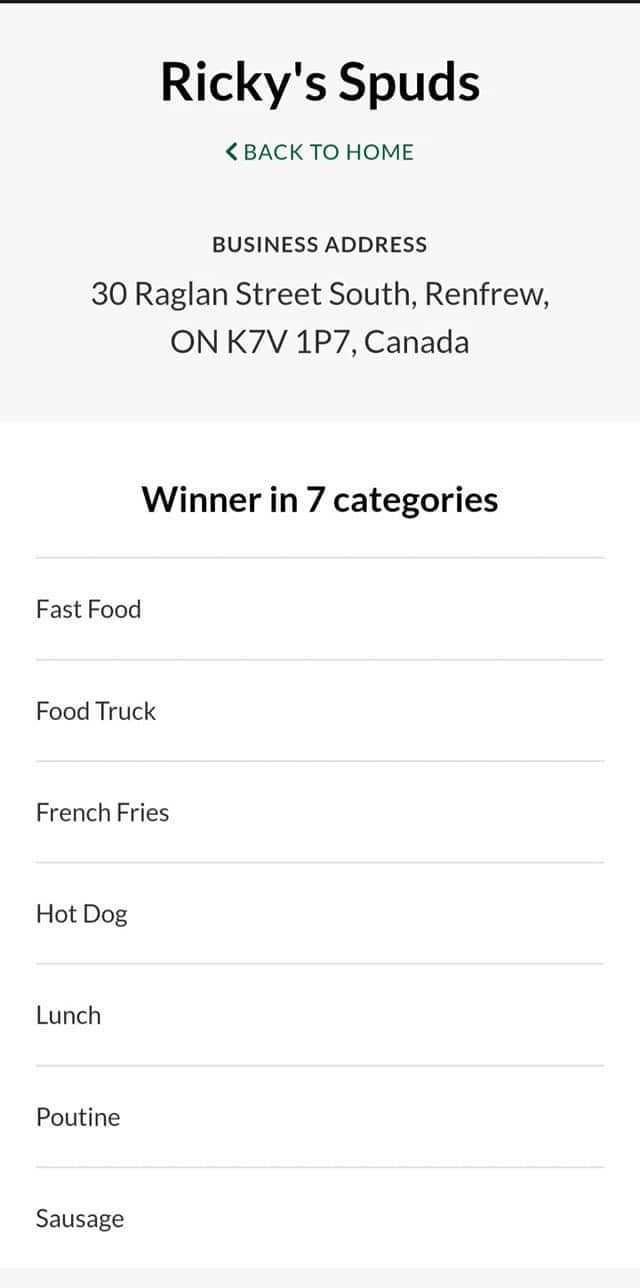The height and width of the screenshot is (1288, 640).
Task: Open the Hot Dog category
Action: point(82,914)
